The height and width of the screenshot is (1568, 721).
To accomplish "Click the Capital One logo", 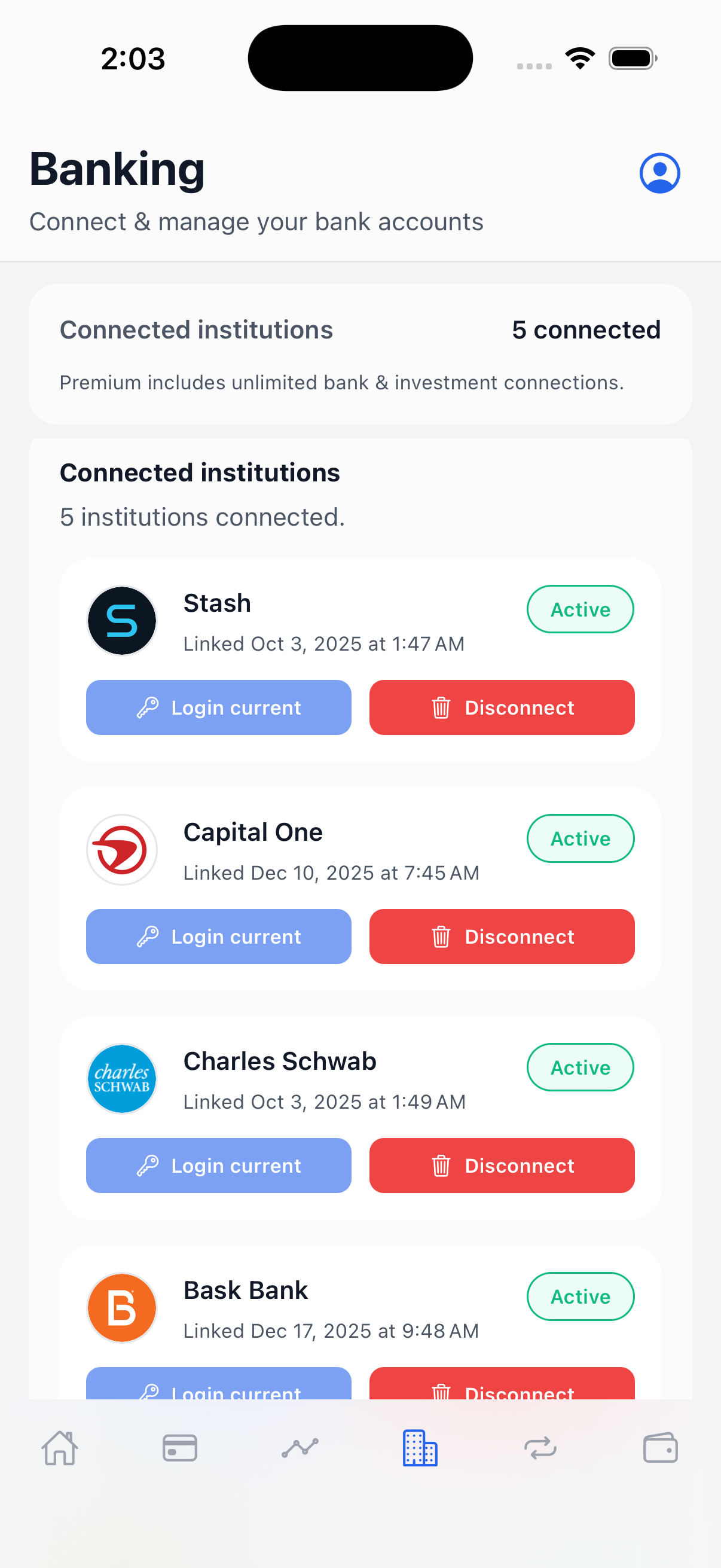I will 122,850.
